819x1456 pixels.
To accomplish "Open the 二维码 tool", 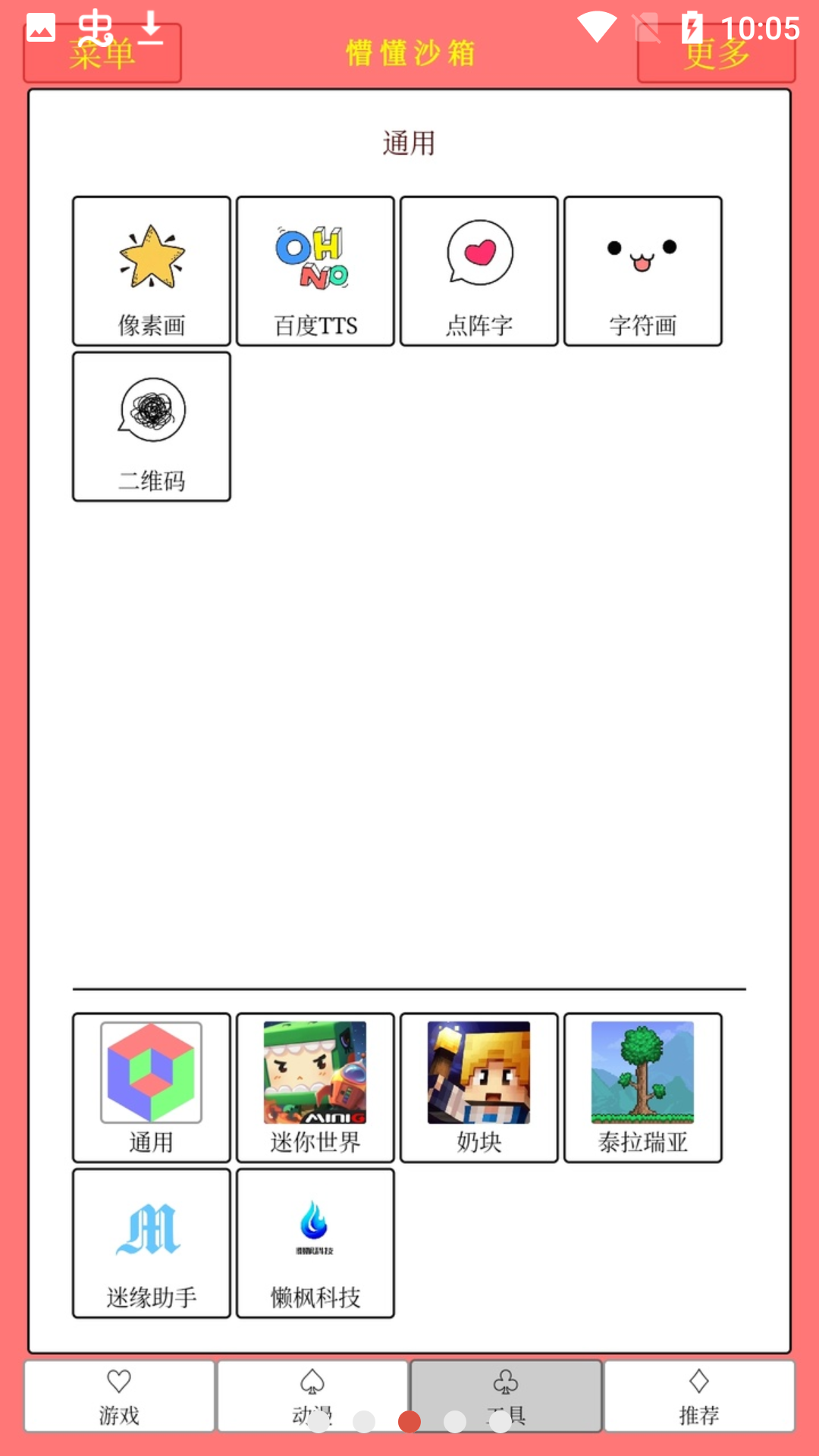I will (x=152, y=427).
